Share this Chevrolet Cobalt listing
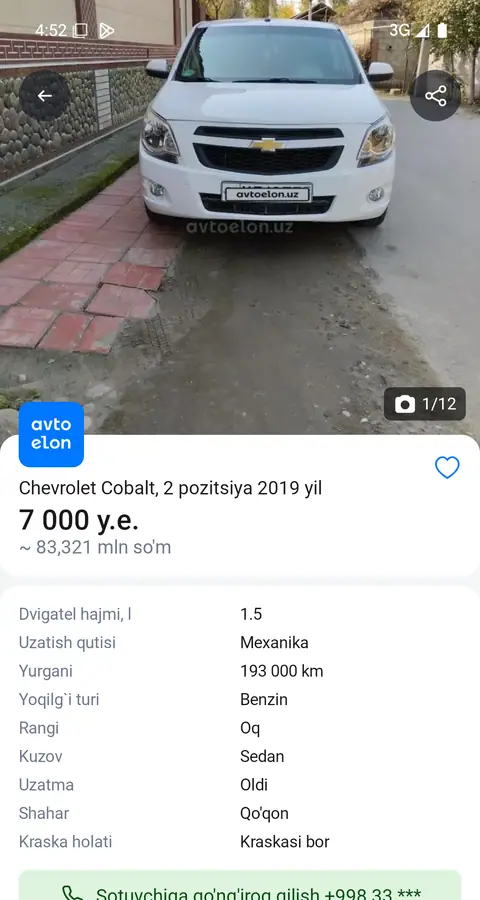480x900 pixels. [x=435, y=96]
